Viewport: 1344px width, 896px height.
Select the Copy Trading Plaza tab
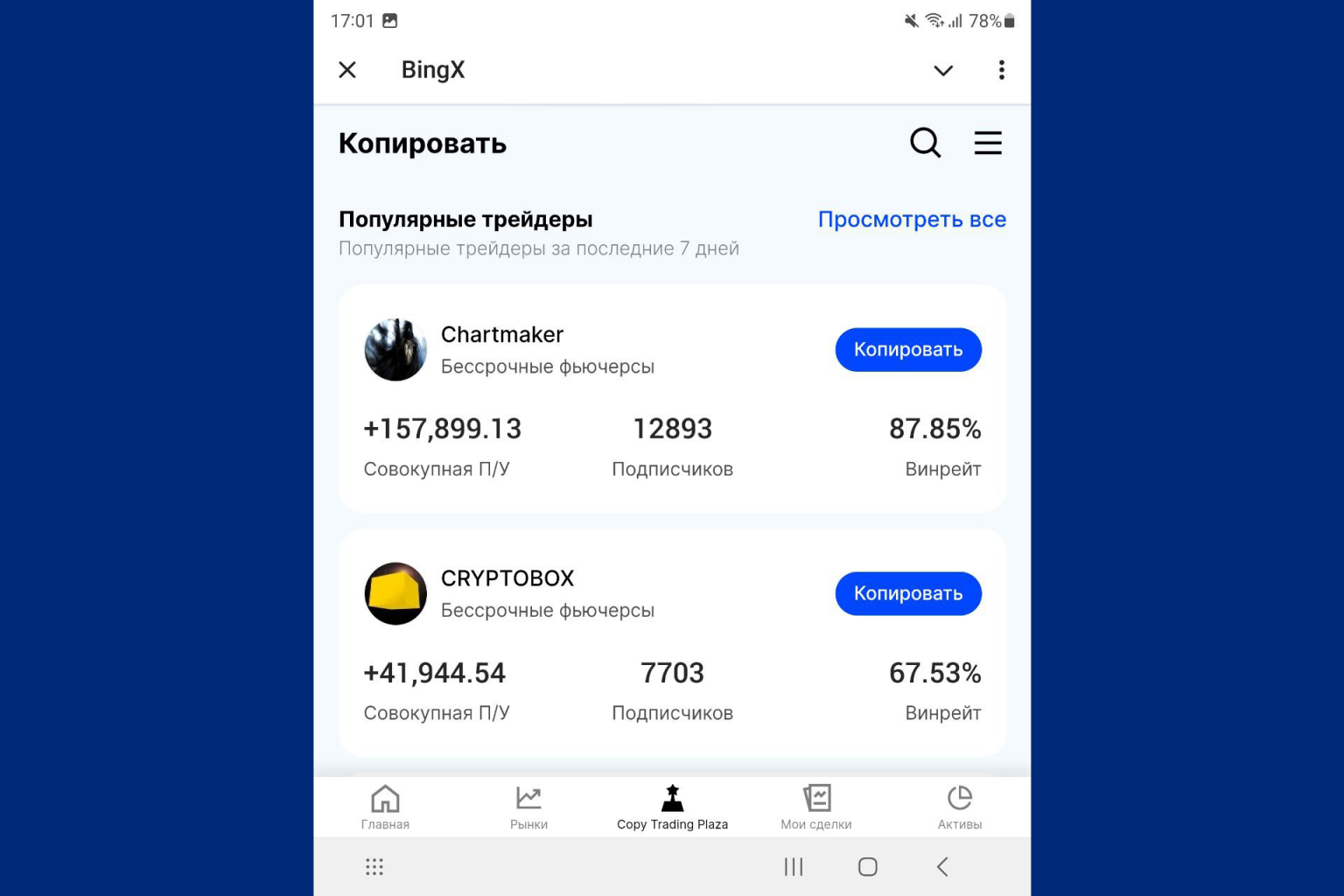[x=672, y=807]
